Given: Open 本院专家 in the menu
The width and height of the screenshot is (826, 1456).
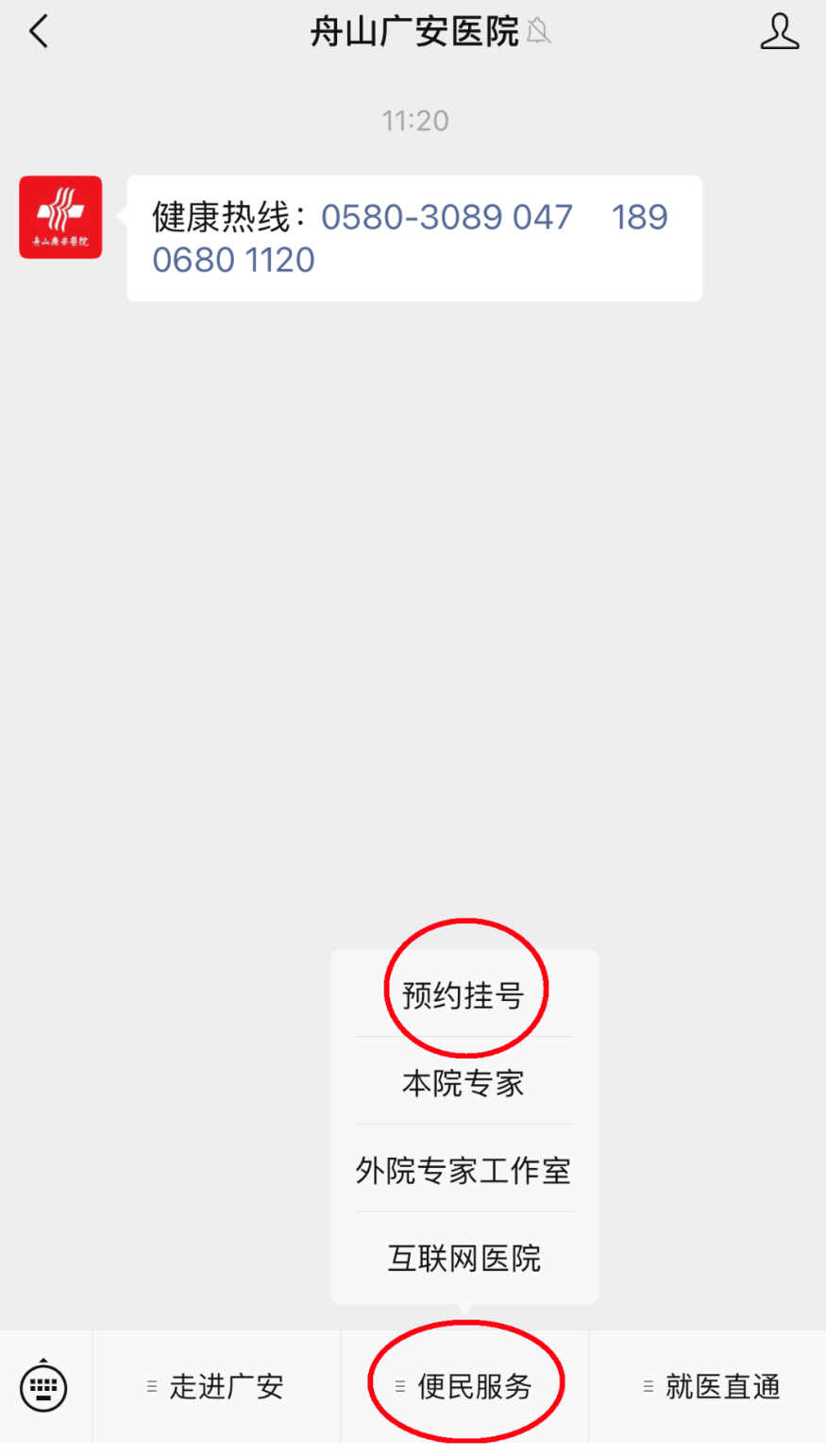Looking at the screenshot, I should point(463,1083).
